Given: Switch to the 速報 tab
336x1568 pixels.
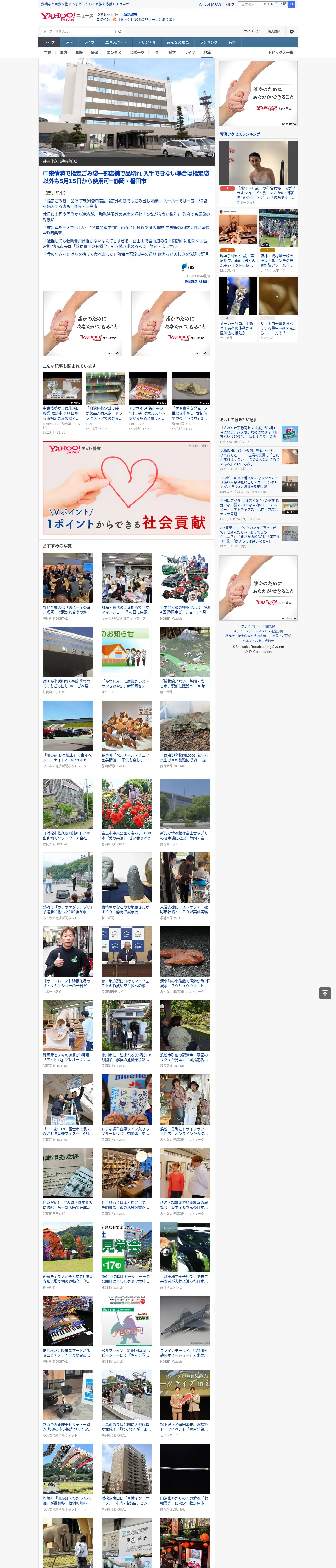Looking at the screenshot, I should [69, 43].
